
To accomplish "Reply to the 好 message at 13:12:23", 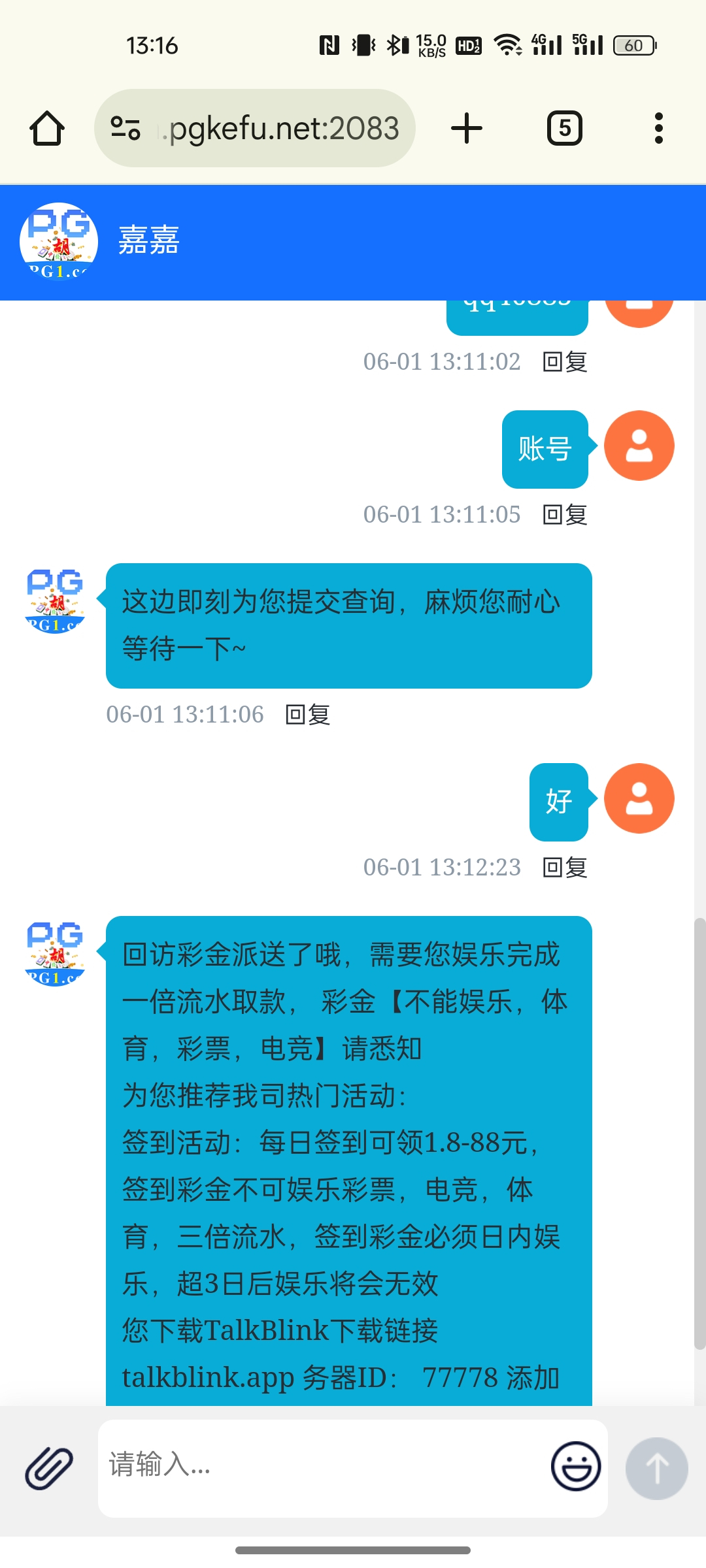I will [x=565, y=868].
